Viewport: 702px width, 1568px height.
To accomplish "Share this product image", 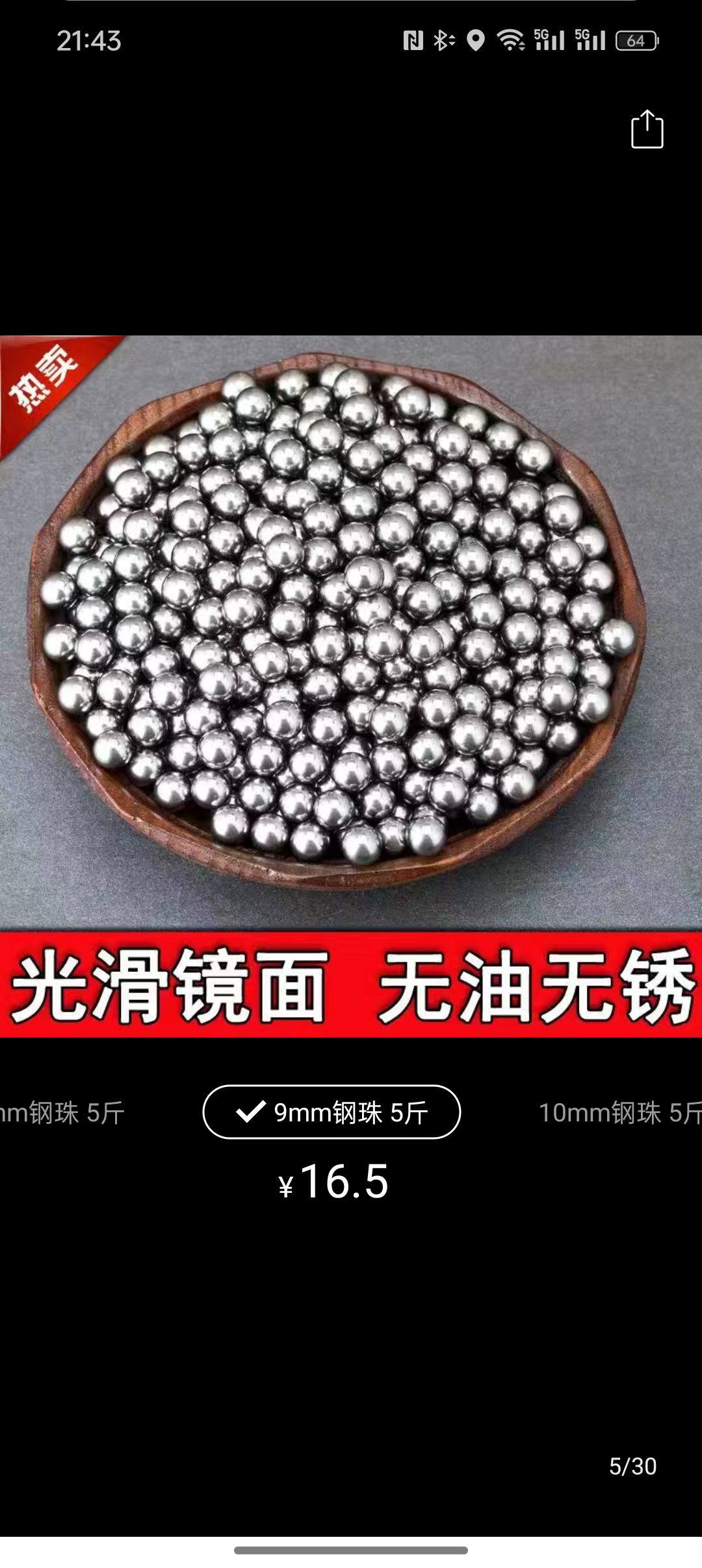I will point(647,129).
